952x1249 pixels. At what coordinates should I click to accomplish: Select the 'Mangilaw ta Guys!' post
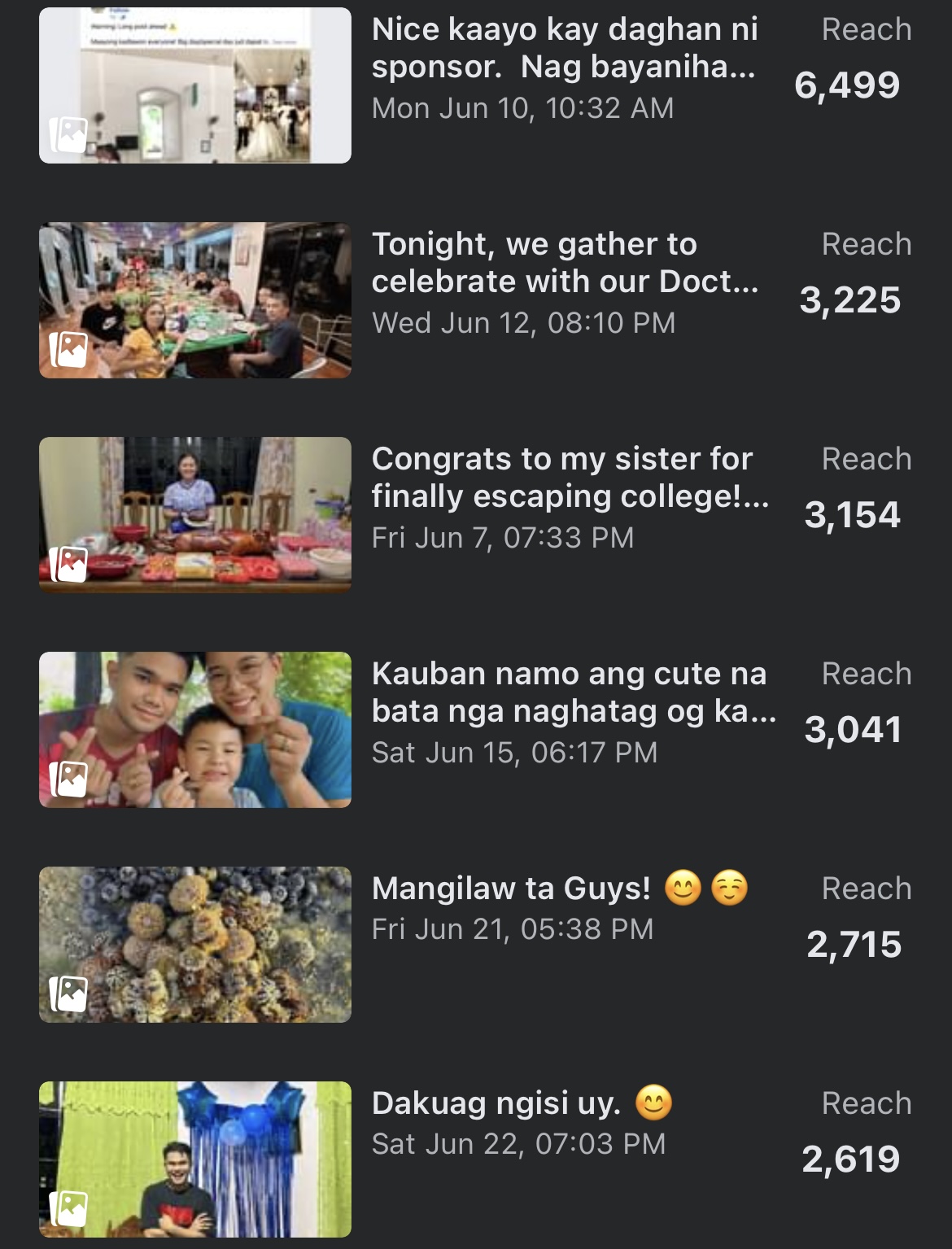511,889
